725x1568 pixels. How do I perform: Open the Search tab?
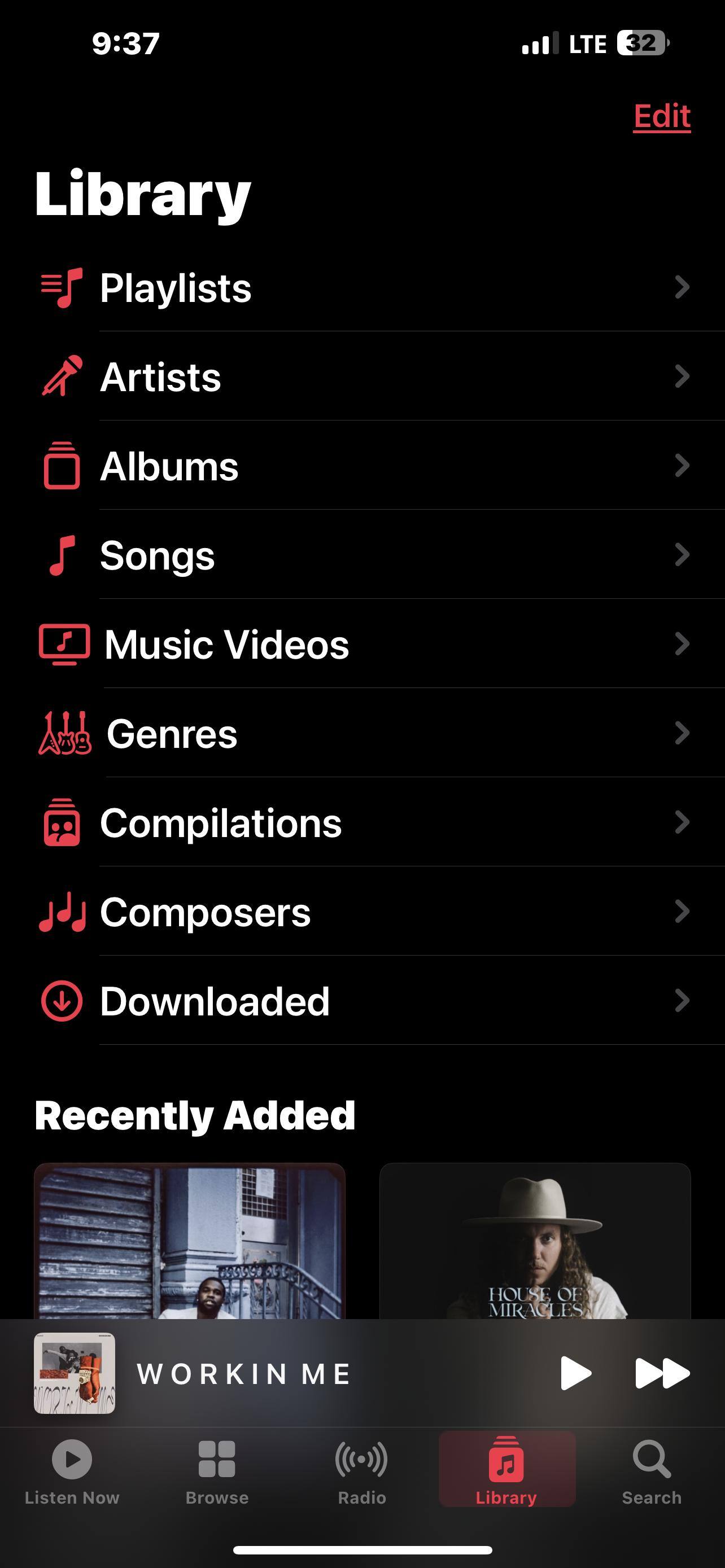pyautogui.click(x=652, y=1470)
